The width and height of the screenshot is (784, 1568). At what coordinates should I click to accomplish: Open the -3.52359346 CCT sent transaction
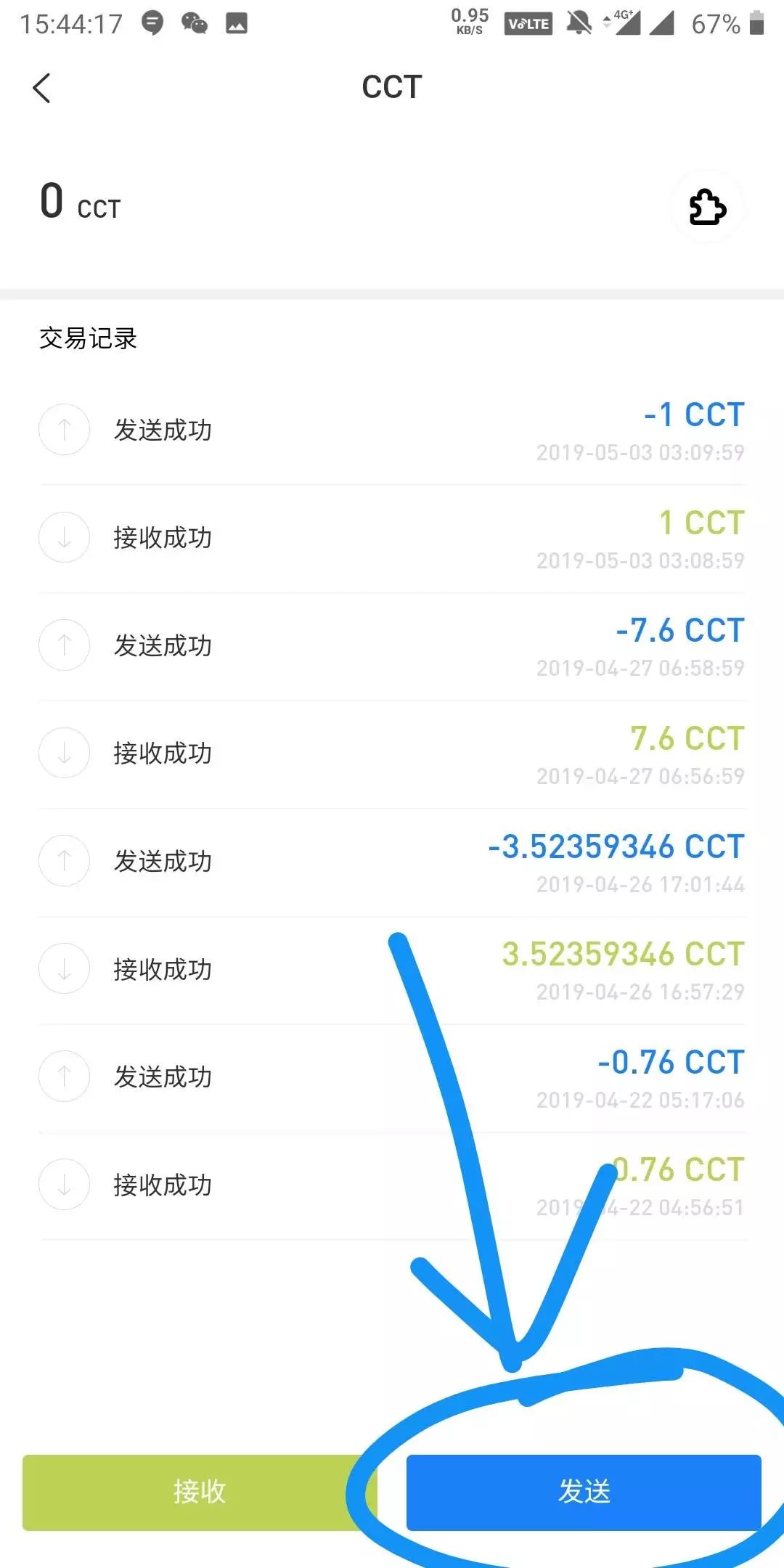point(392,862)
